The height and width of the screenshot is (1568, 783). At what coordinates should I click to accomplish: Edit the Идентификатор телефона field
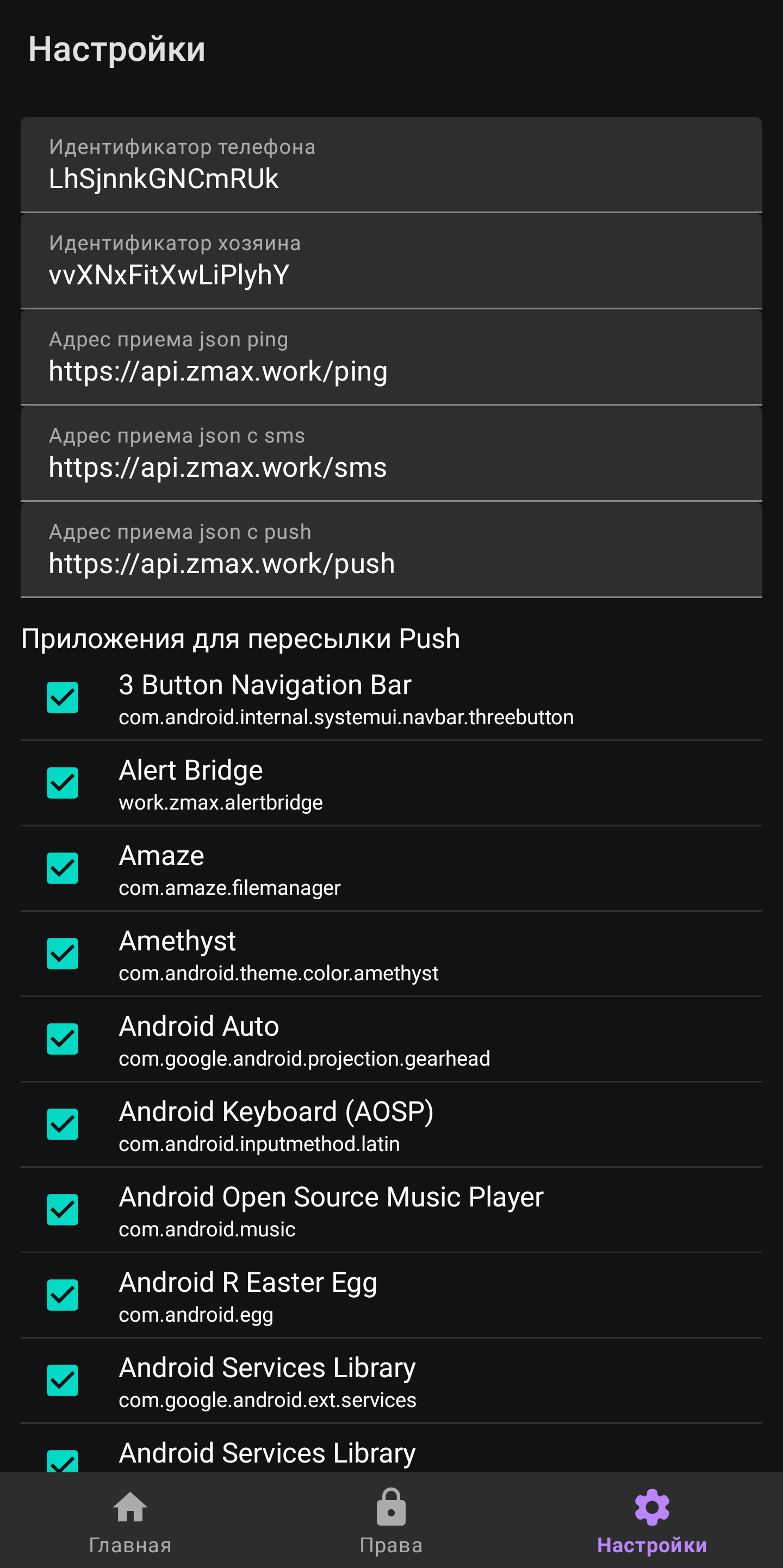[391, 165]
